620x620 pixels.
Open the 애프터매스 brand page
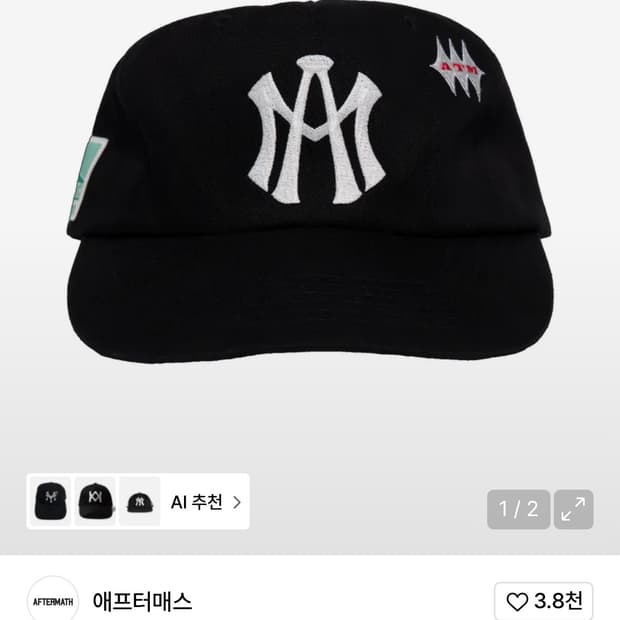pyautogui.click(x=142, y=601)
